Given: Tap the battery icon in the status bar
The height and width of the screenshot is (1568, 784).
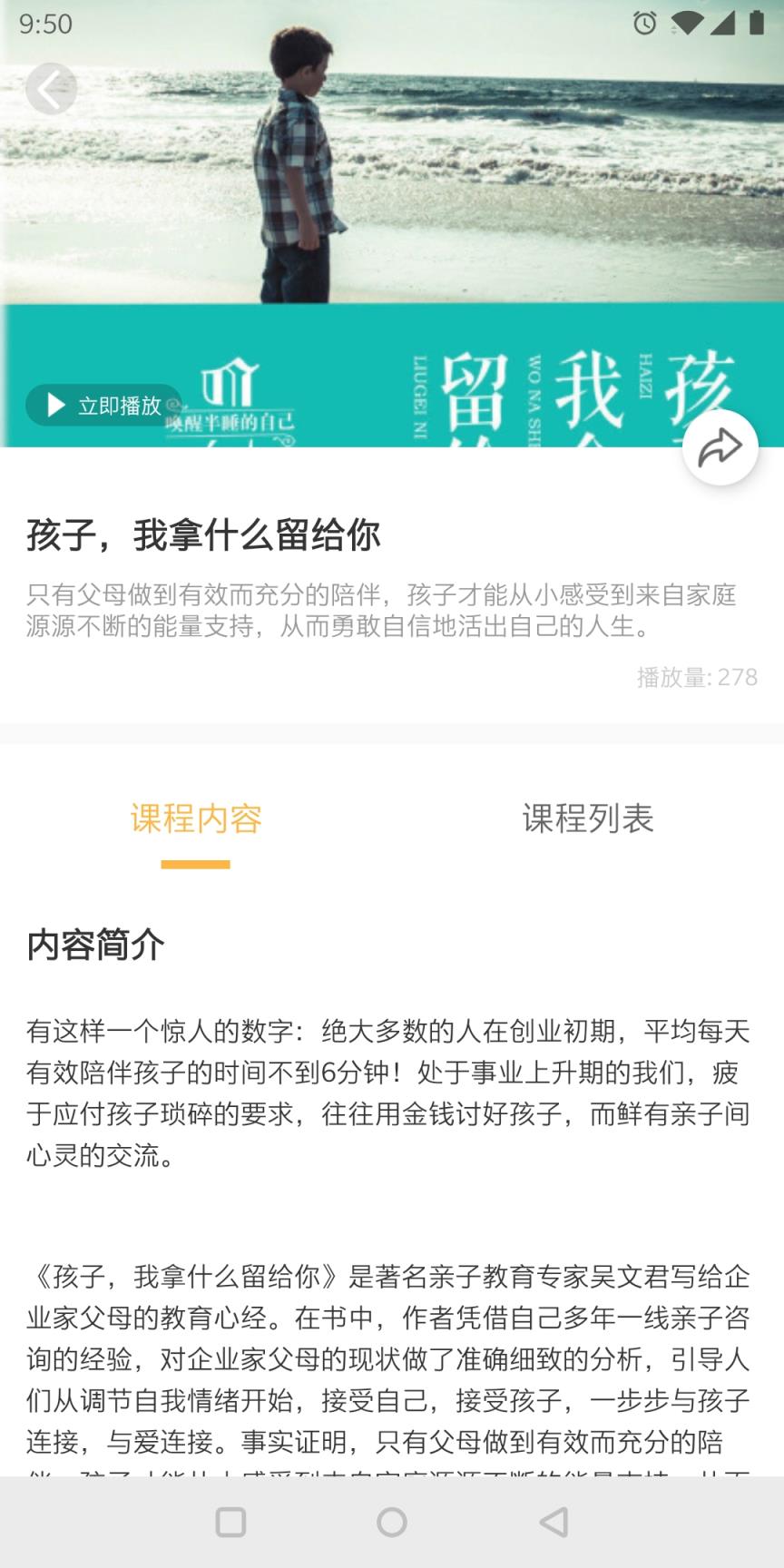Looking at the screenshot, I should click(756, 24).
